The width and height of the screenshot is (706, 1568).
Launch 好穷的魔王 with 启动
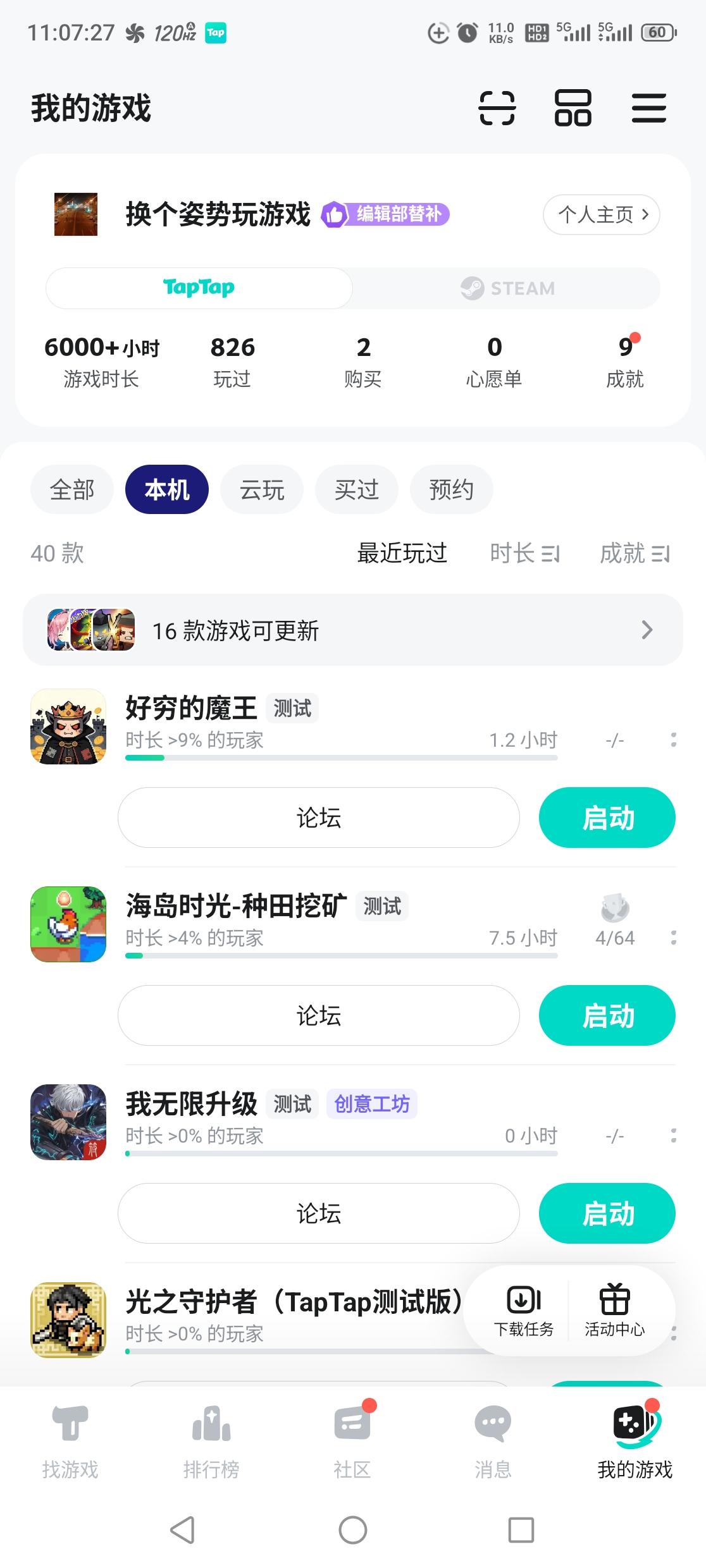pyautogui.click(x=607, y=818)
